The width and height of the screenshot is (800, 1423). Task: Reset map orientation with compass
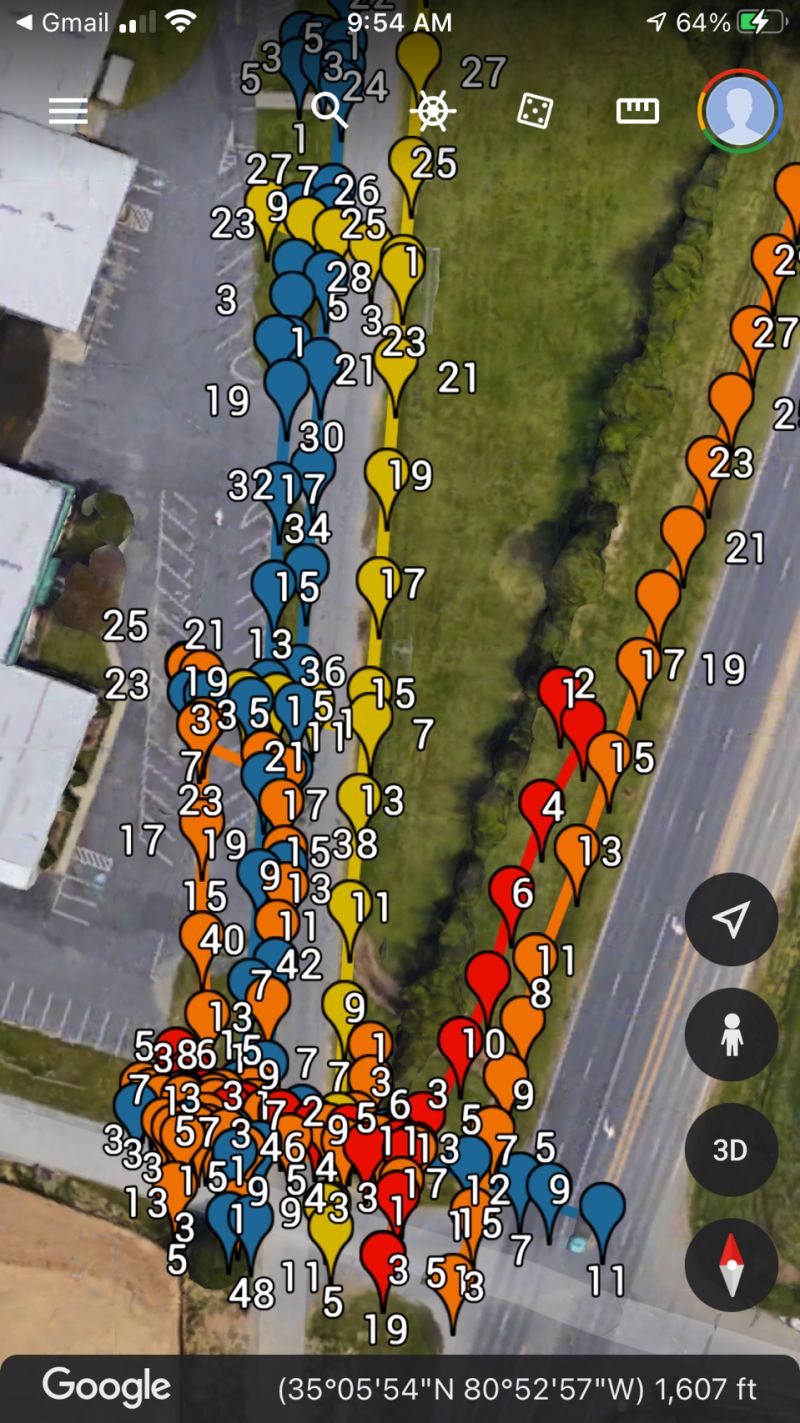(x=731, y=1265)
